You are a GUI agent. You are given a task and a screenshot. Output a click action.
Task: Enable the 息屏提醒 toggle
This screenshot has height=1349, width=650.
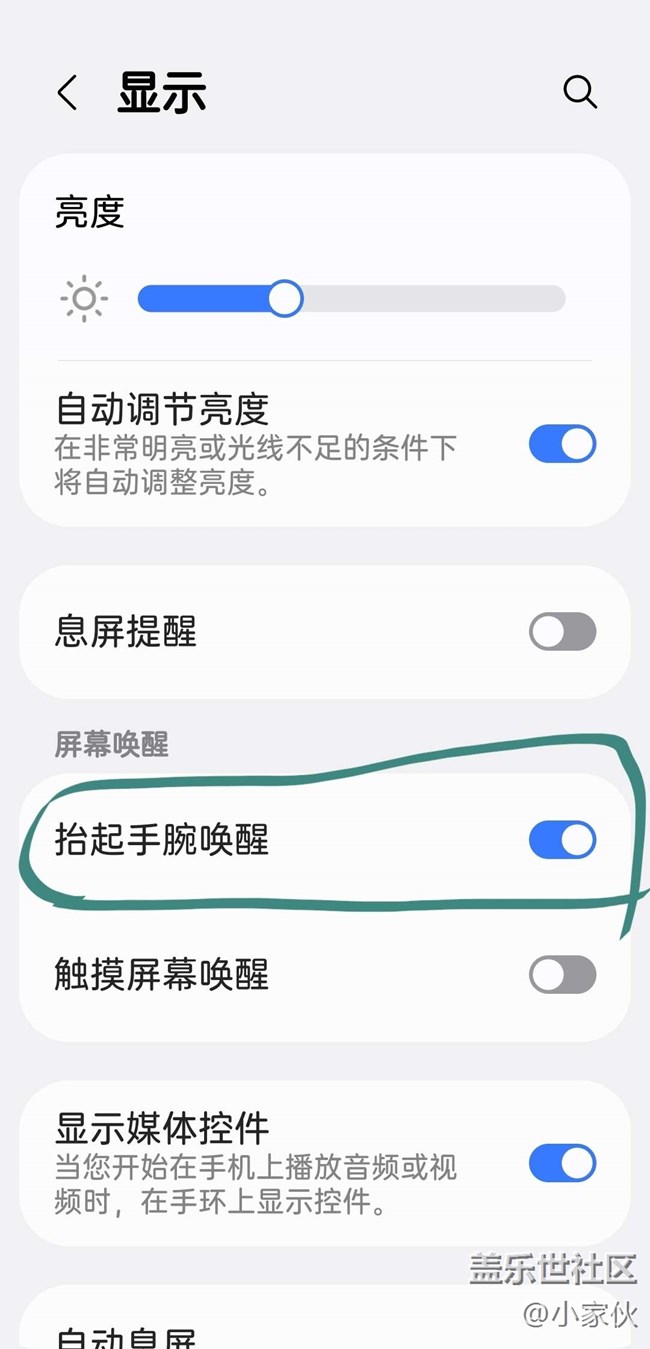tap(562, 632)
